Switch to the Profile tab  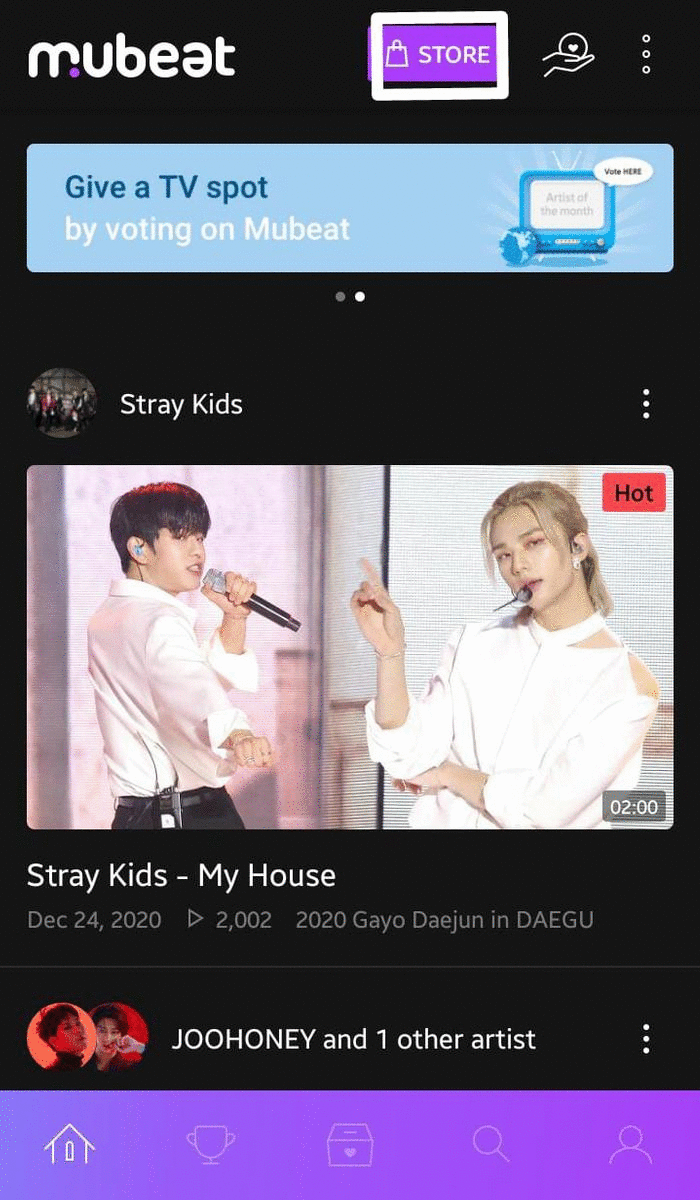(x=630, y=1144)
